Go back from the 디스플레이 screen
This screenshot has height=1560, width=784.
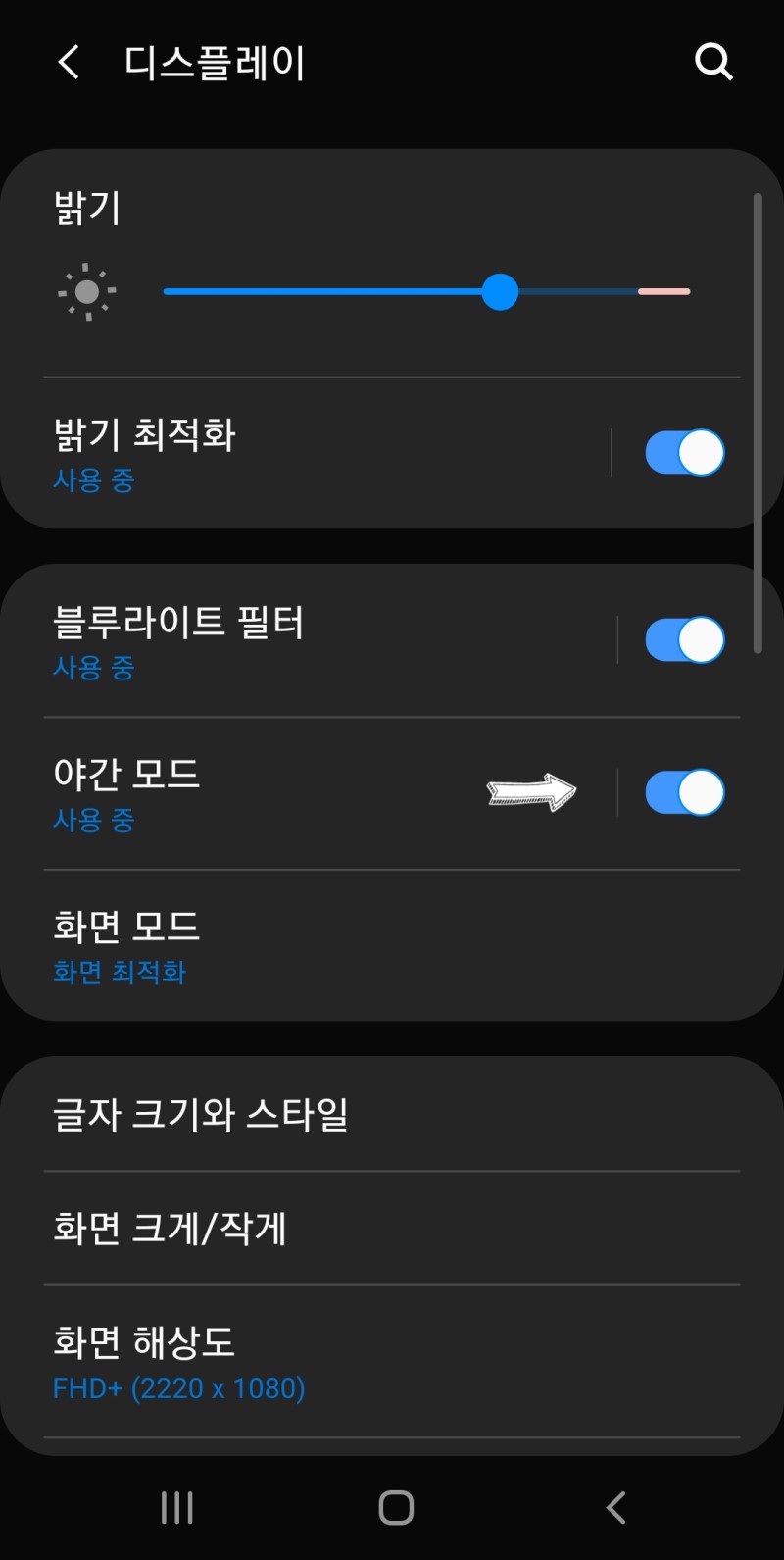coord(68,63)
